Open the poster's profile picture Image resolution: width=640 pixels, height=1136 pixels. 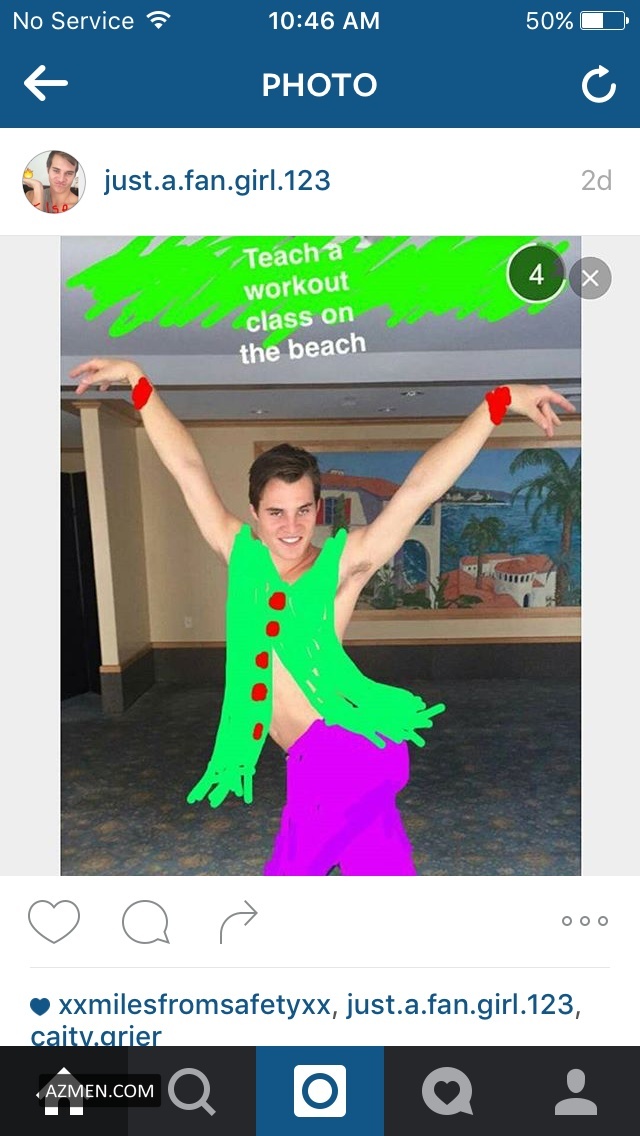tap(53, 181)
